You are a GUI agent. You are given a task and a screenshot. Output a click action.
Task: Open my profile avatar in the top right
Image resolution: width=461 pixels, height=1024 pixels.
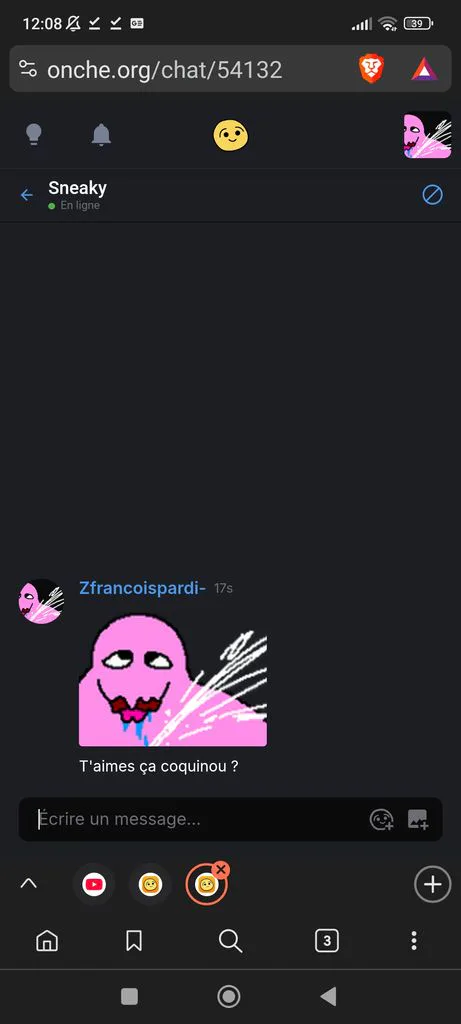[x=427, y=135]
